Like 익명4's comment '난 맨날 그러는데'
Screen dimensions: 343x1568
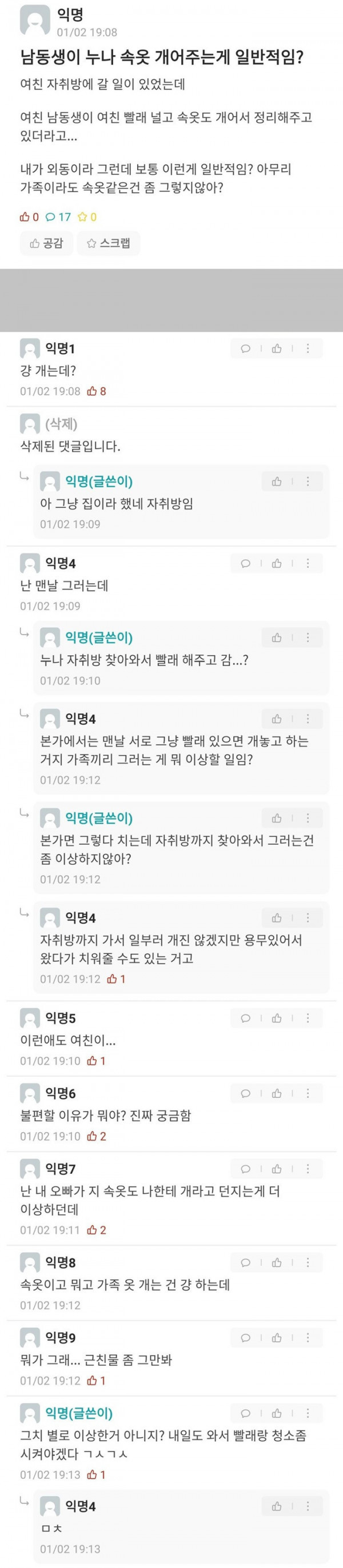(277, 564)
